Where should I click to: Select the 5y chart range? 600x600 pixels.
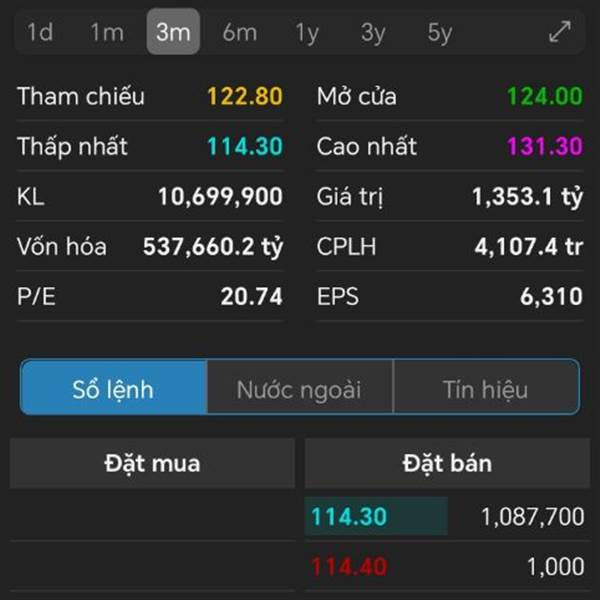440,32
